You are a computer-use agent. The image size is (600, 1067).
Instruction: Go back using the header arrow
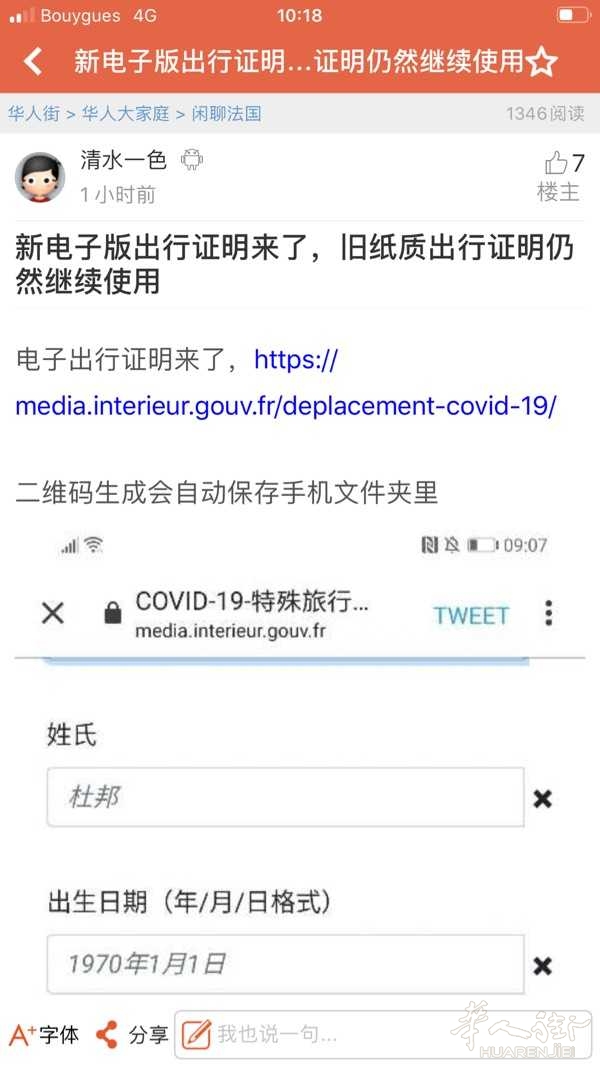(34, 62)
